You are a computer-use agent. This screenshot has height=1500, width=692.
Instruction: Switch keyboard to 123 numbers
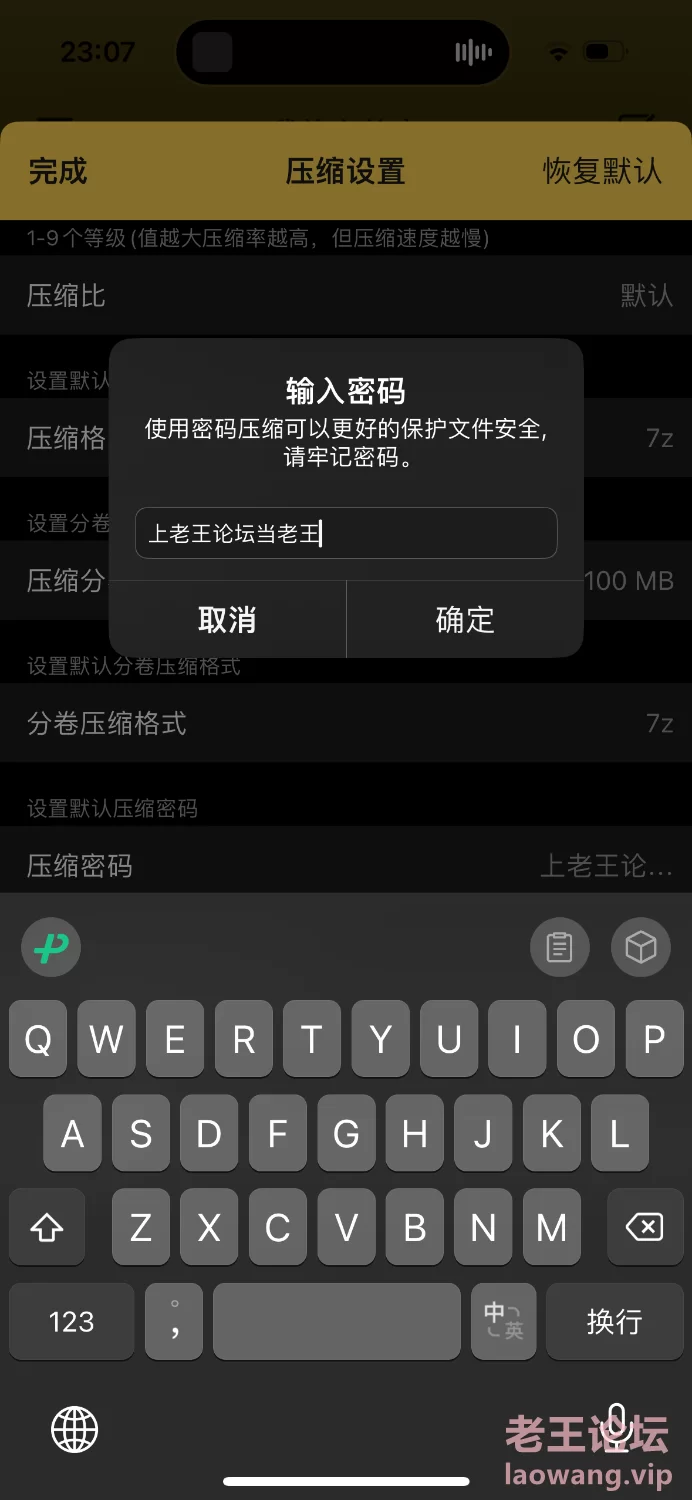tap(72, 1322)
